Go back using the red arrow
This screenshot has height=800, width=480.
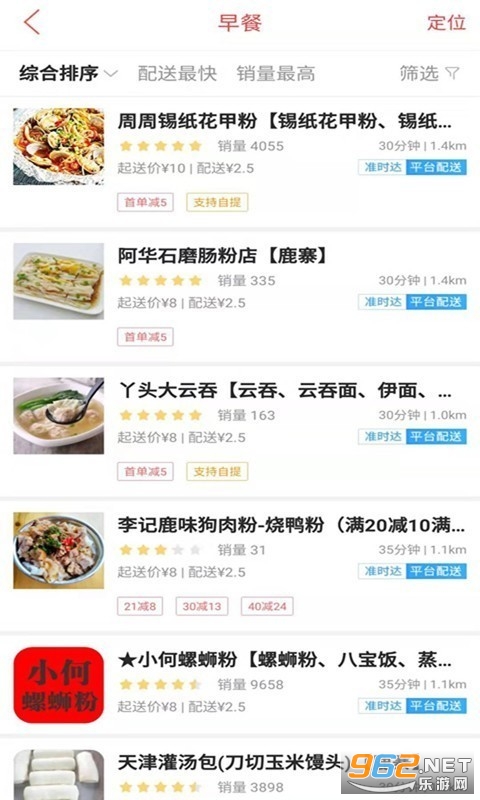[32, 23]
